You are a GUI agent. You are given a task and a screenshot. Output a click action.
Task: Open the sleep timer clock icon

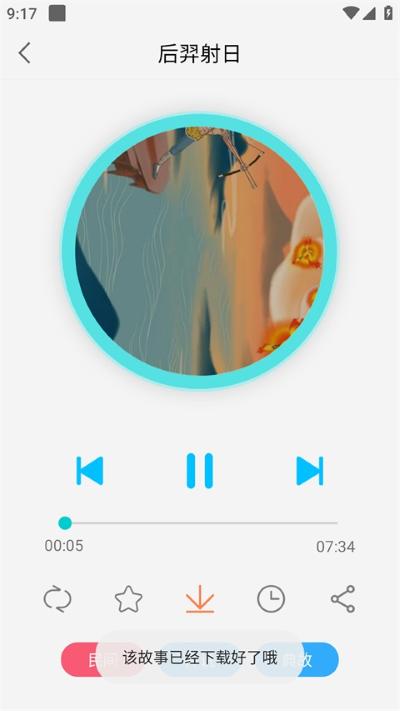(271, 599)
